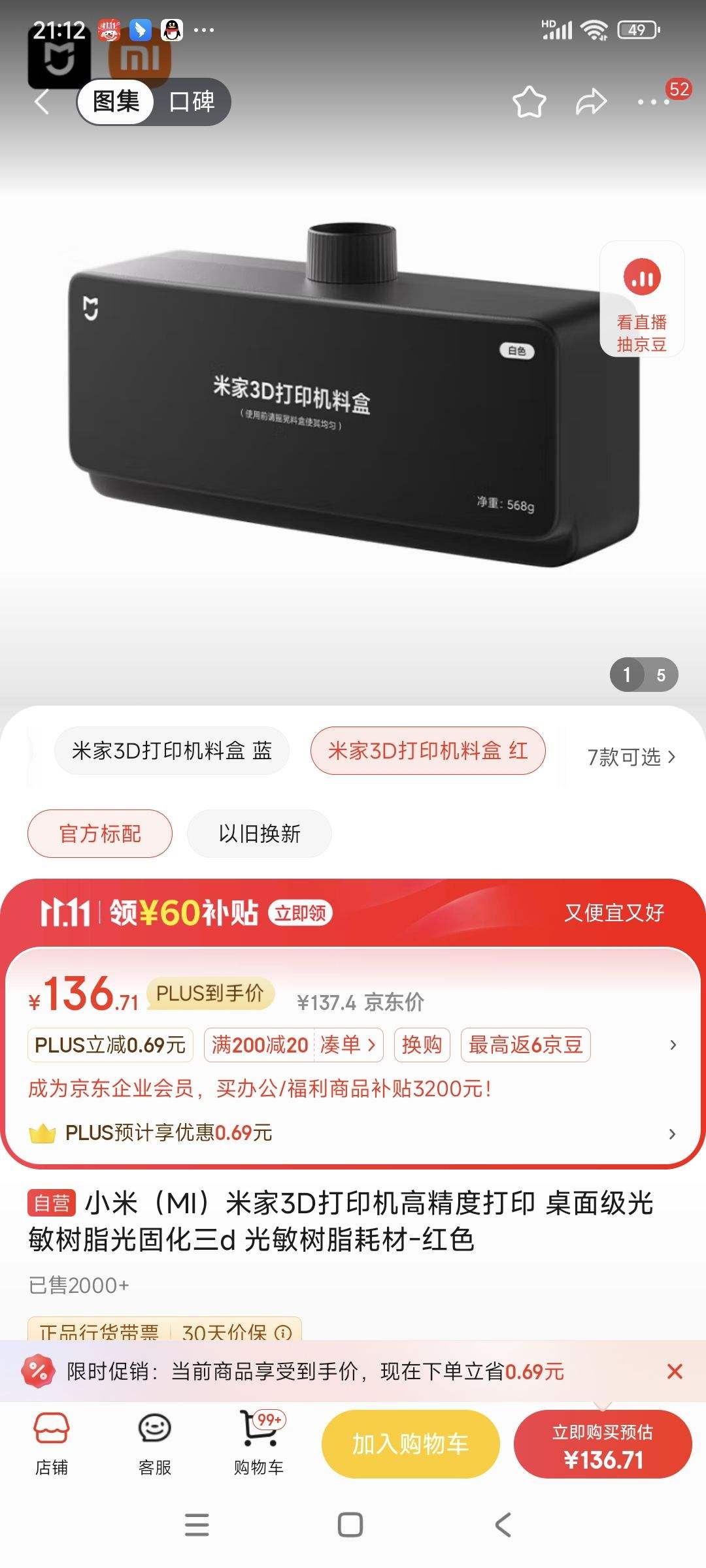Claim the ¥60 subsidy via 立即领
This screenshot has height=1568, width=706.
pyautogui.click(x=300, y=913)
